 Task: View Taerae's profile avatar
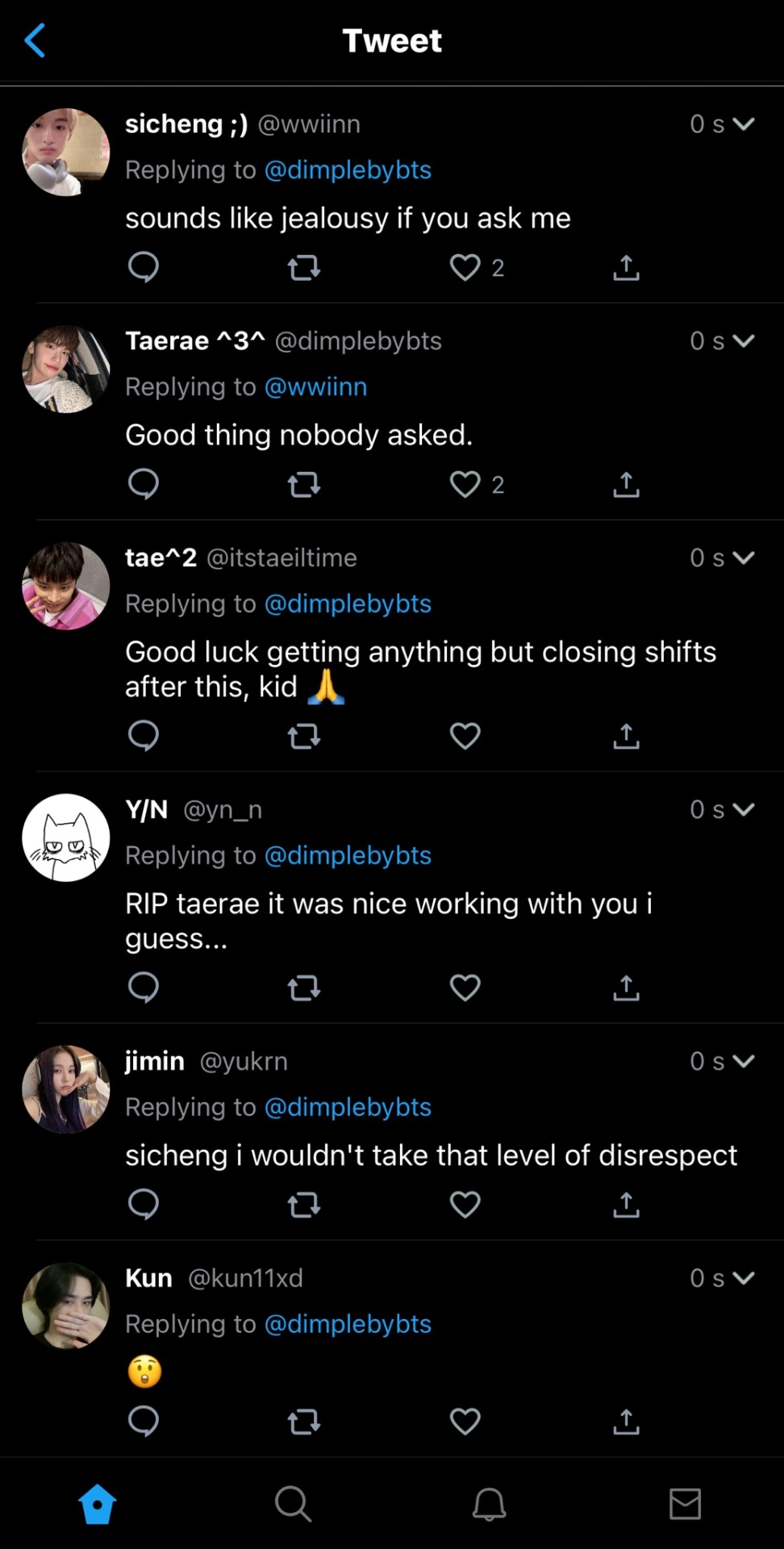(66, 369)
